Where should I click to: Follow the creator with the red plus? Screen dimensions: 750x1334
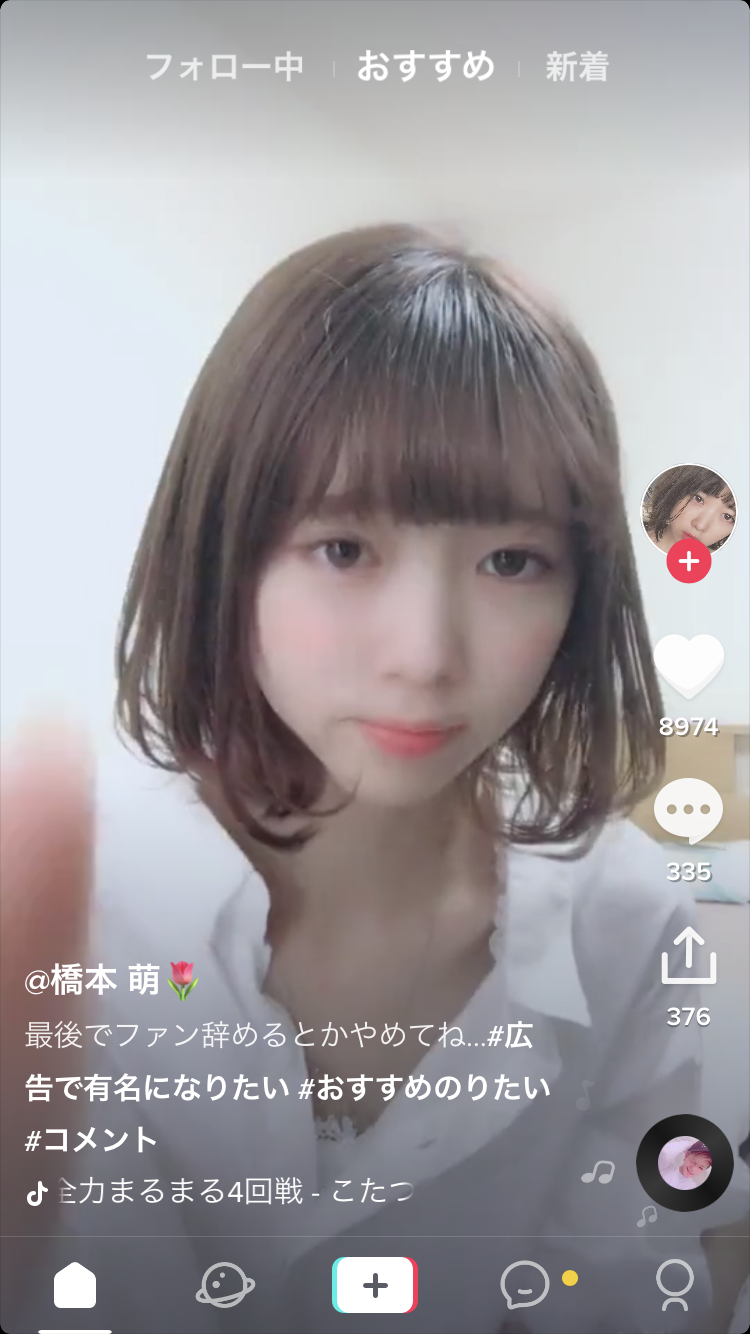(x=688, y=562)
